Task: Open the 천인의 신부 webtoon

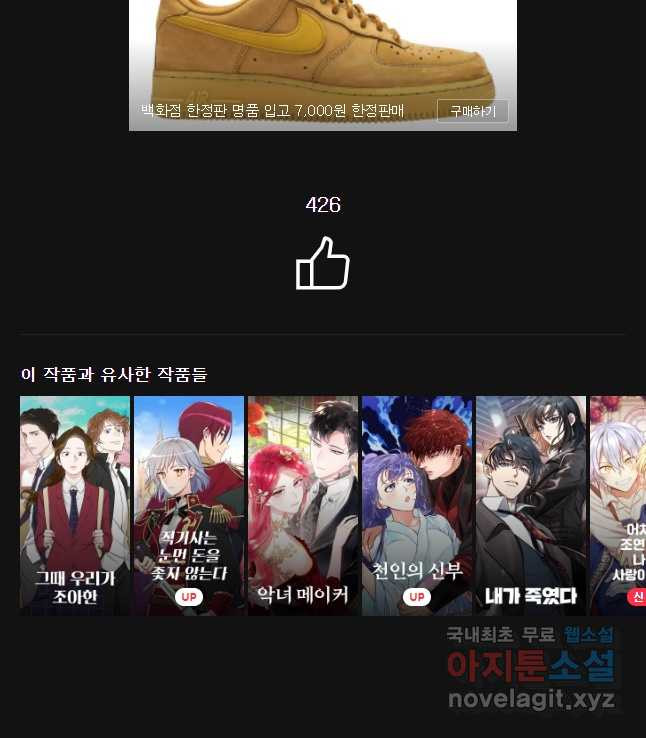Action: [x=417, y=505]
